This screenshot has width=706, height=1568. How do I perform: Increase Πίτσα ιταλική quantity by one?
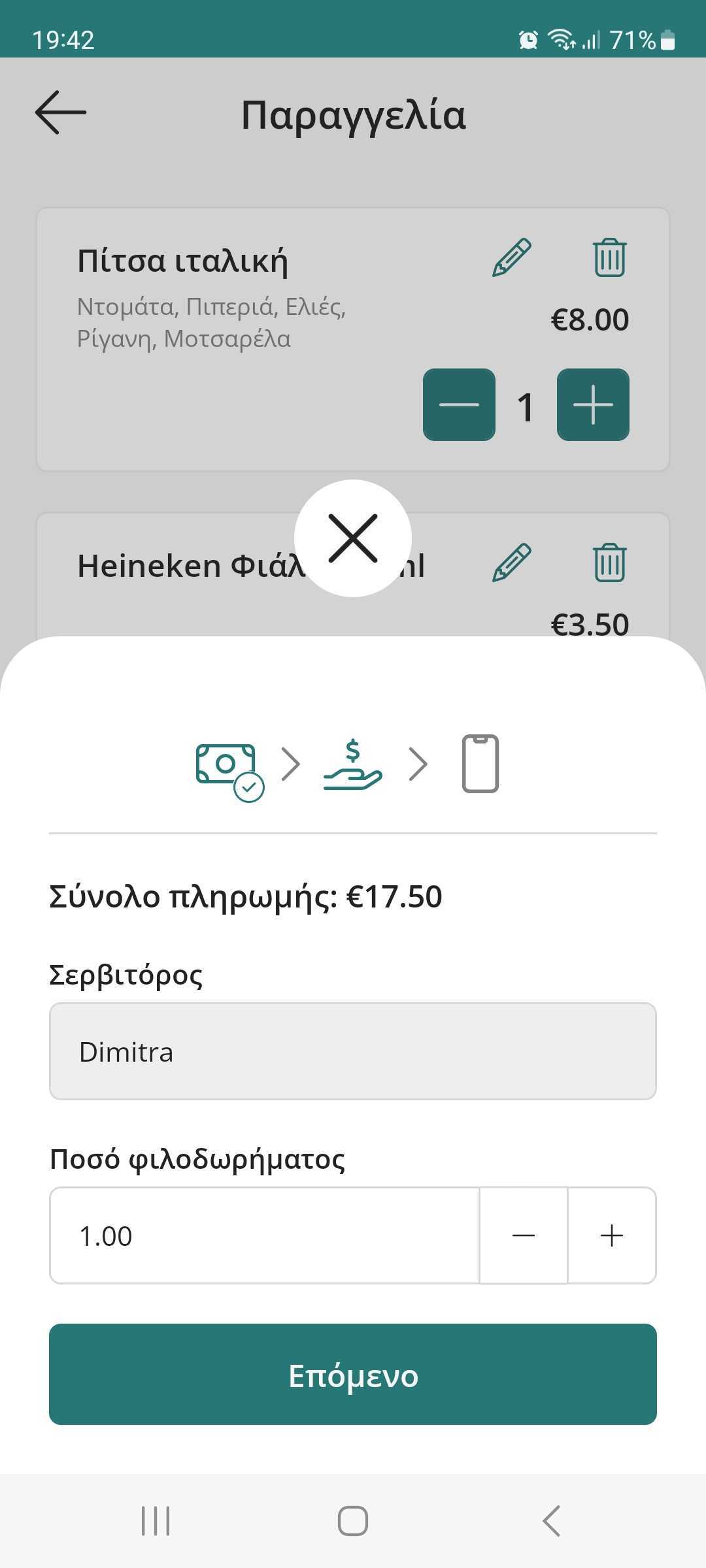pos(593,405)
